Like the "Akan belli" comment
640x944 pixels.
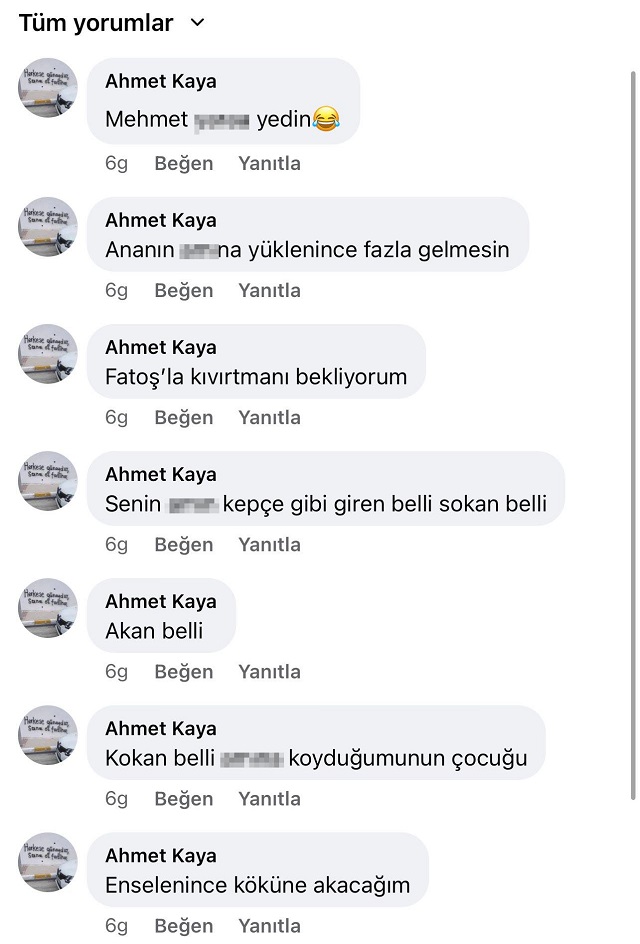[183, 671]
